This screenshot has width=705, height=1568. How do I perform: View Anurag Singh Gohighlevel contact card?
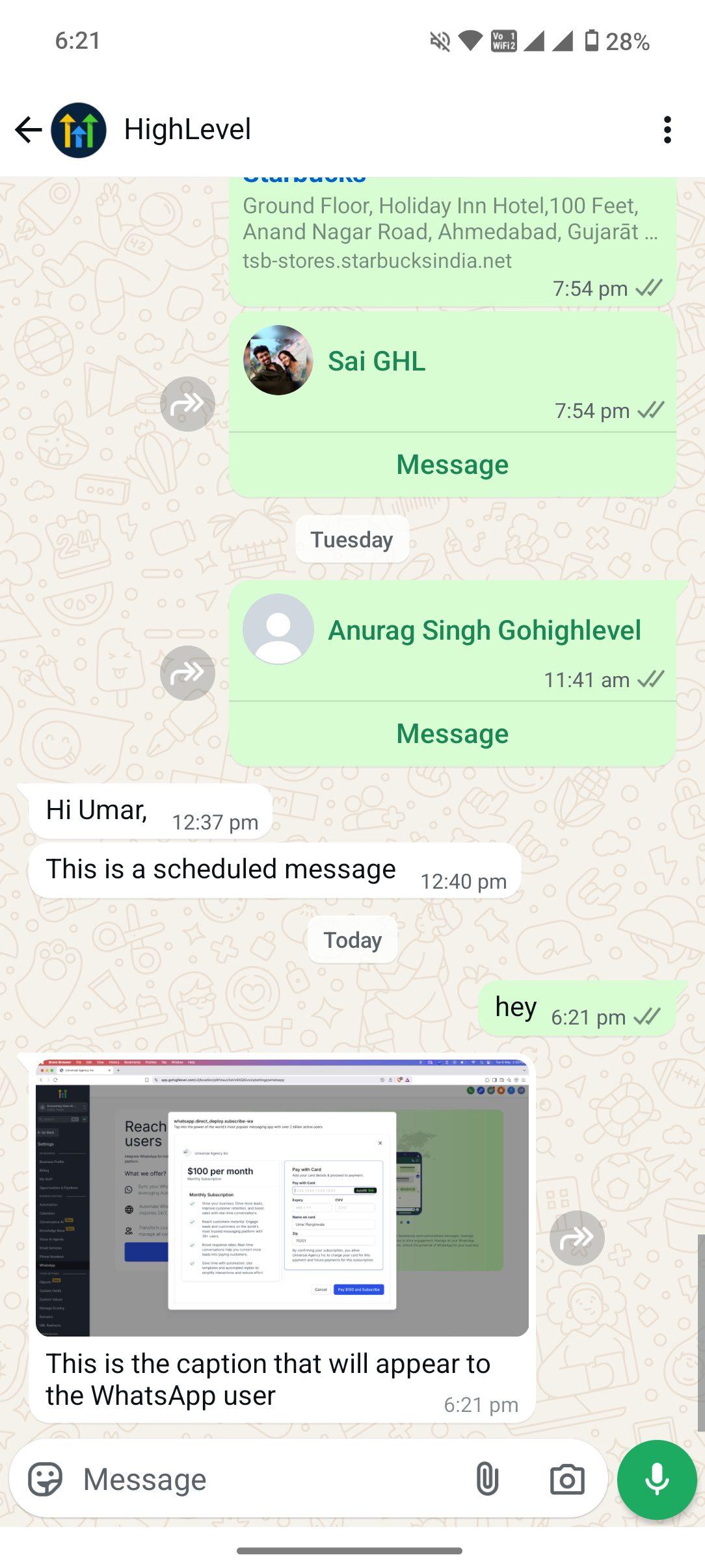483,631
